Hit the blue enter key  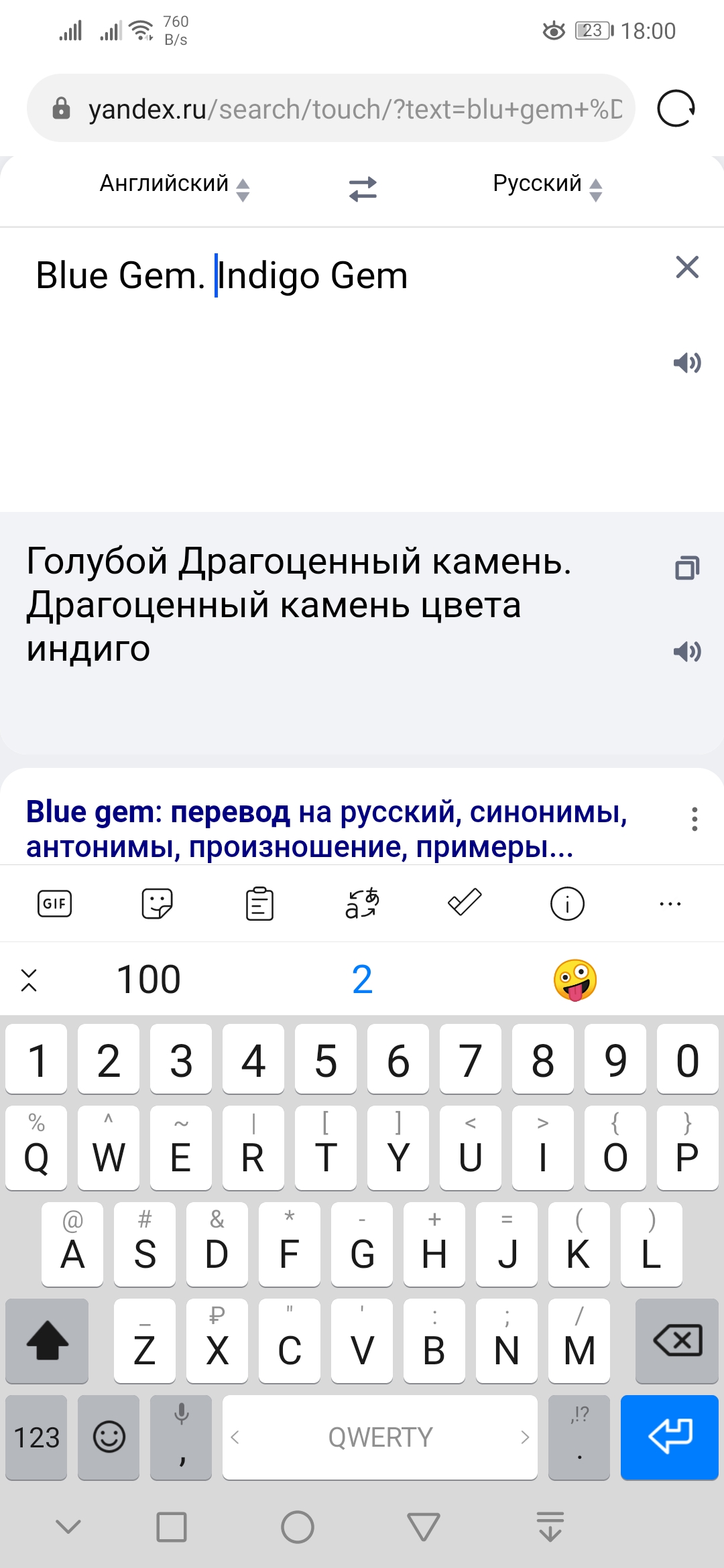[669, 1437]
